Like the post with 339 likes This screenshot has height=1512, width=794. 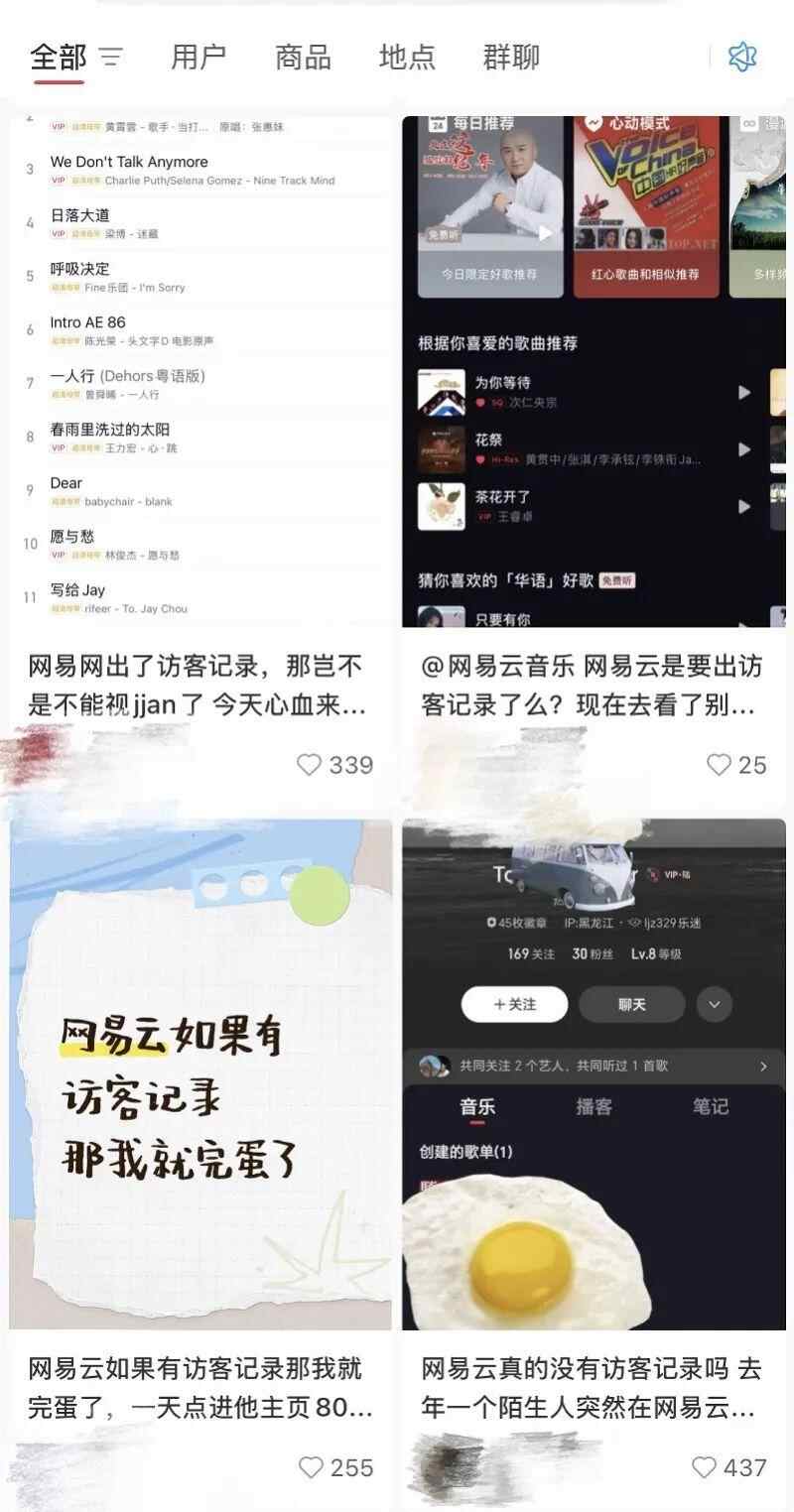[311, 765]
